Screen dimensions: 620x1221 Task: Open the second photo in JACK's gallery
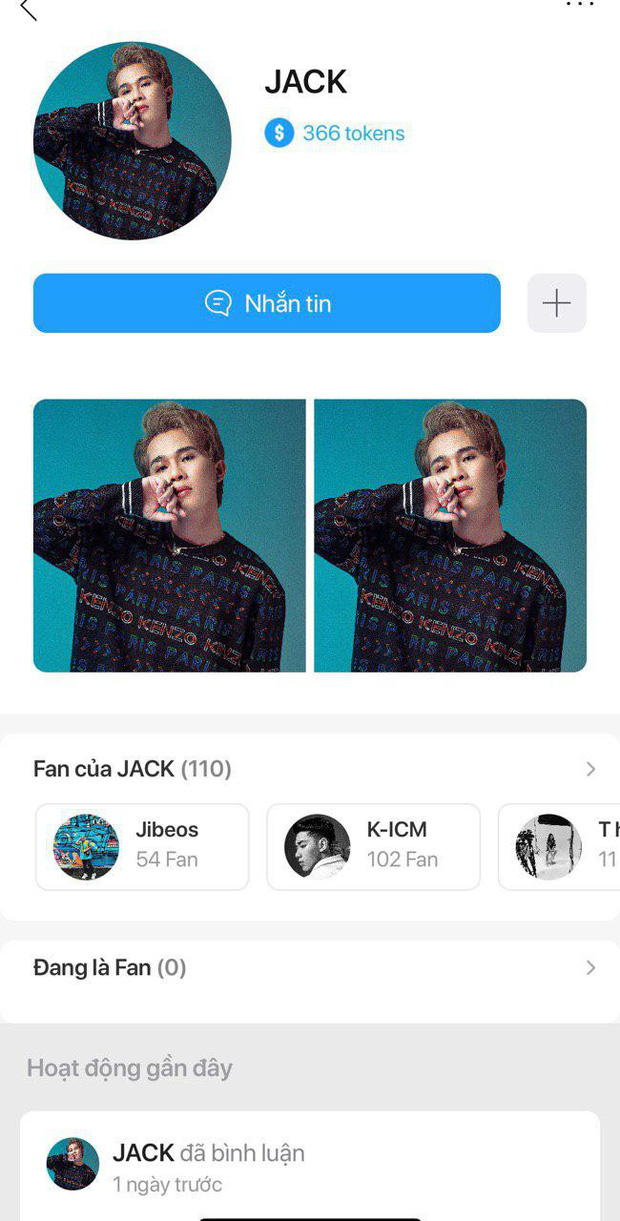(x=450, y=535)
